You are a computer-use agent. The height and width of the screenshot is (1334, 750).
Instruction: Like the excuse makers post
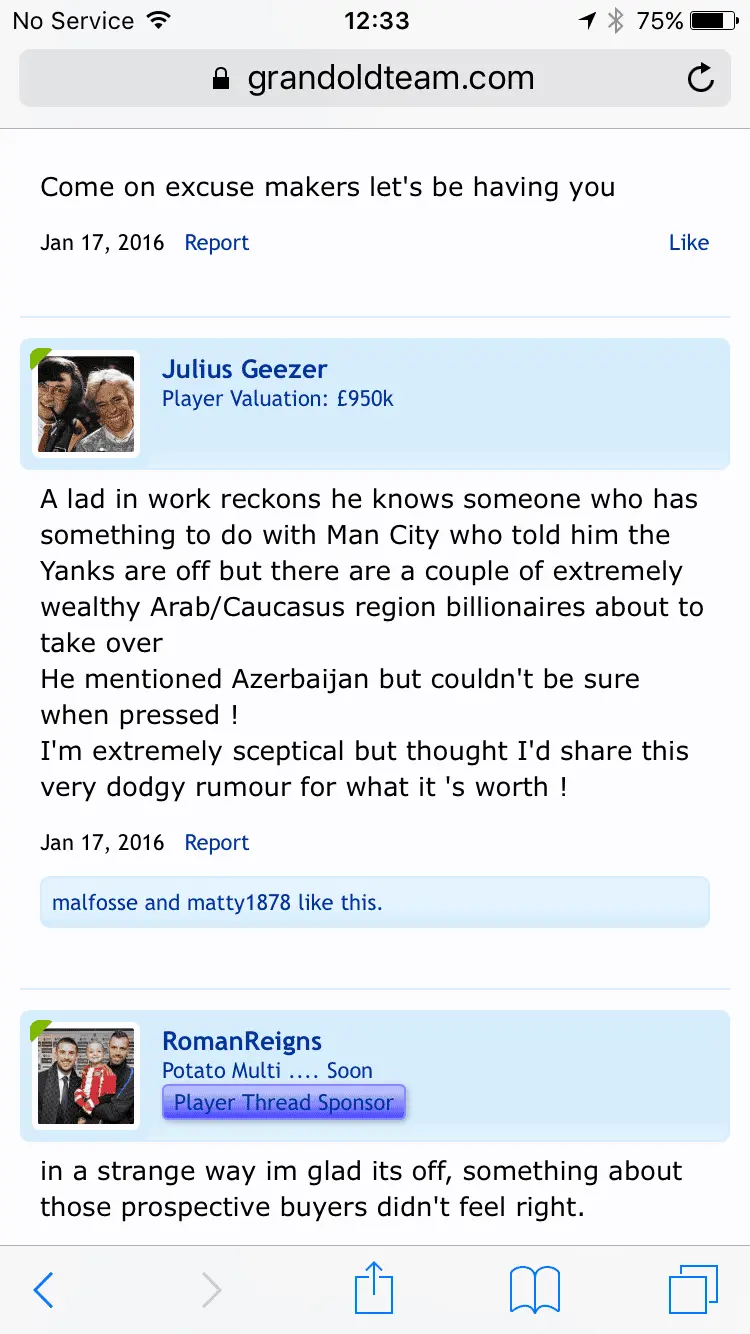click(x=688, y=243)
